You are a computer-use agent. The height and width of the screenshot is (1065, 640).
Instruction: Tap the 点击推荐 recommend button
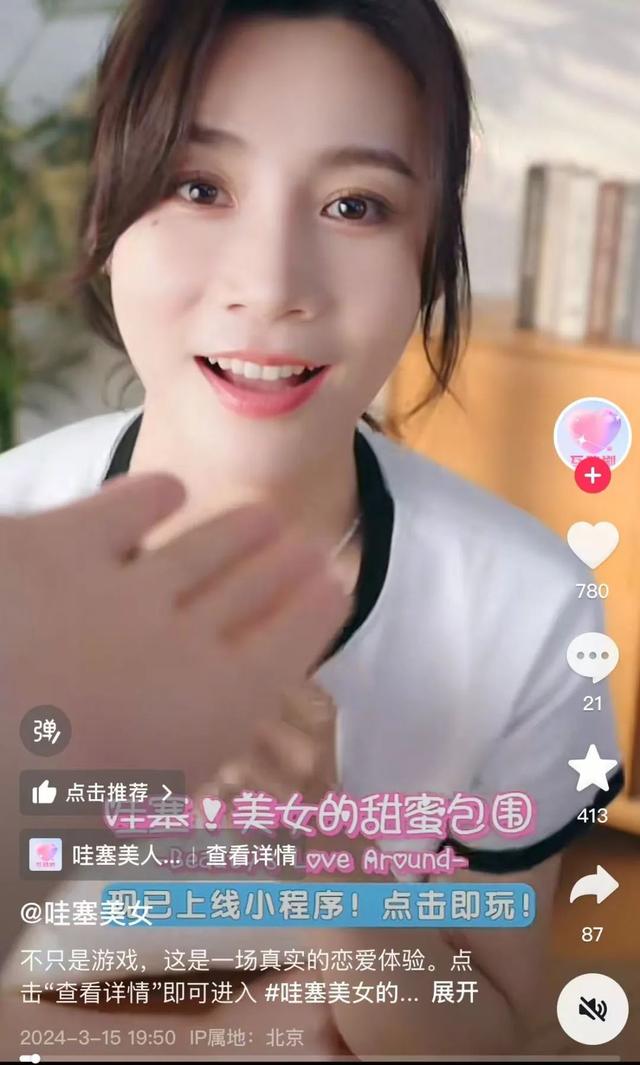tap(102, 793)
